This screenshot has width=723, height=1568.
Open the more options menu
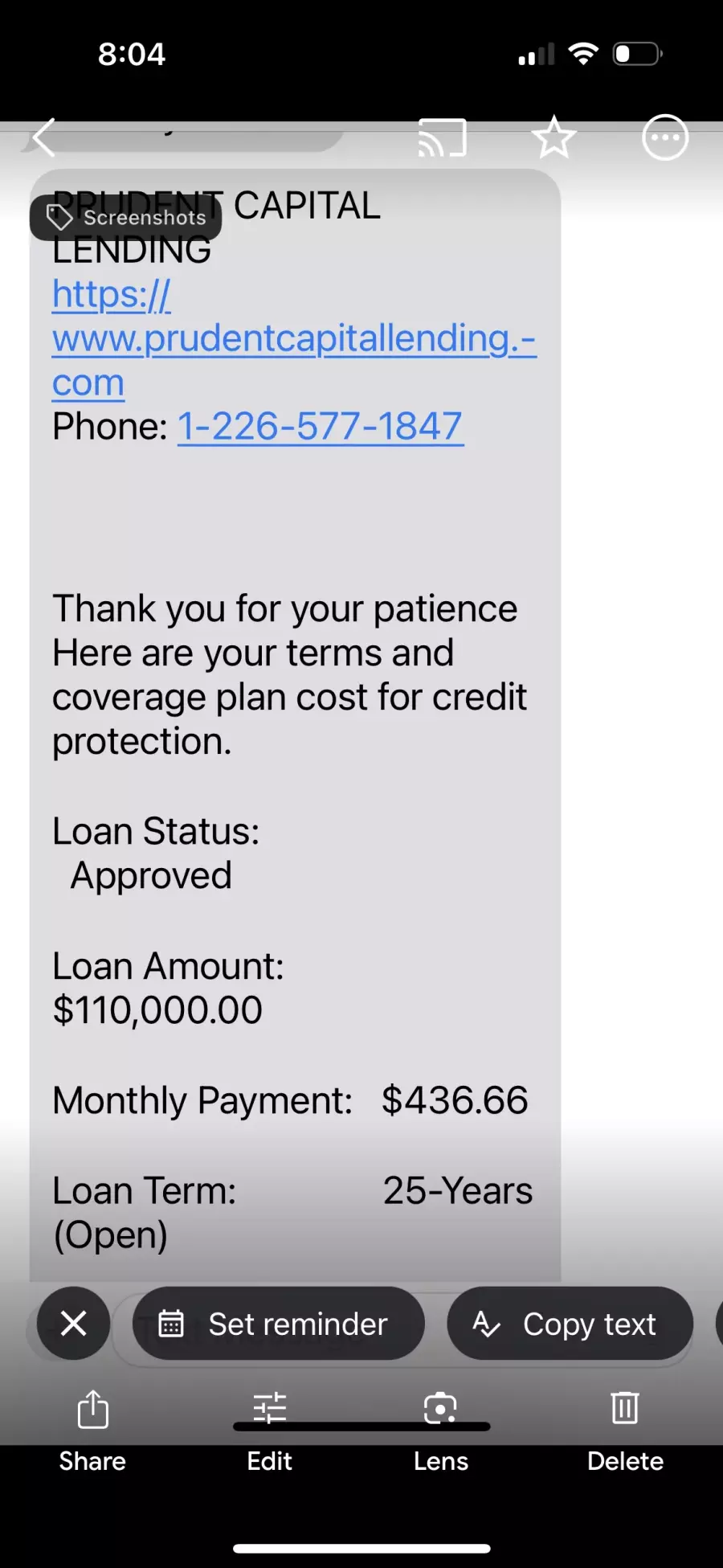665,137
